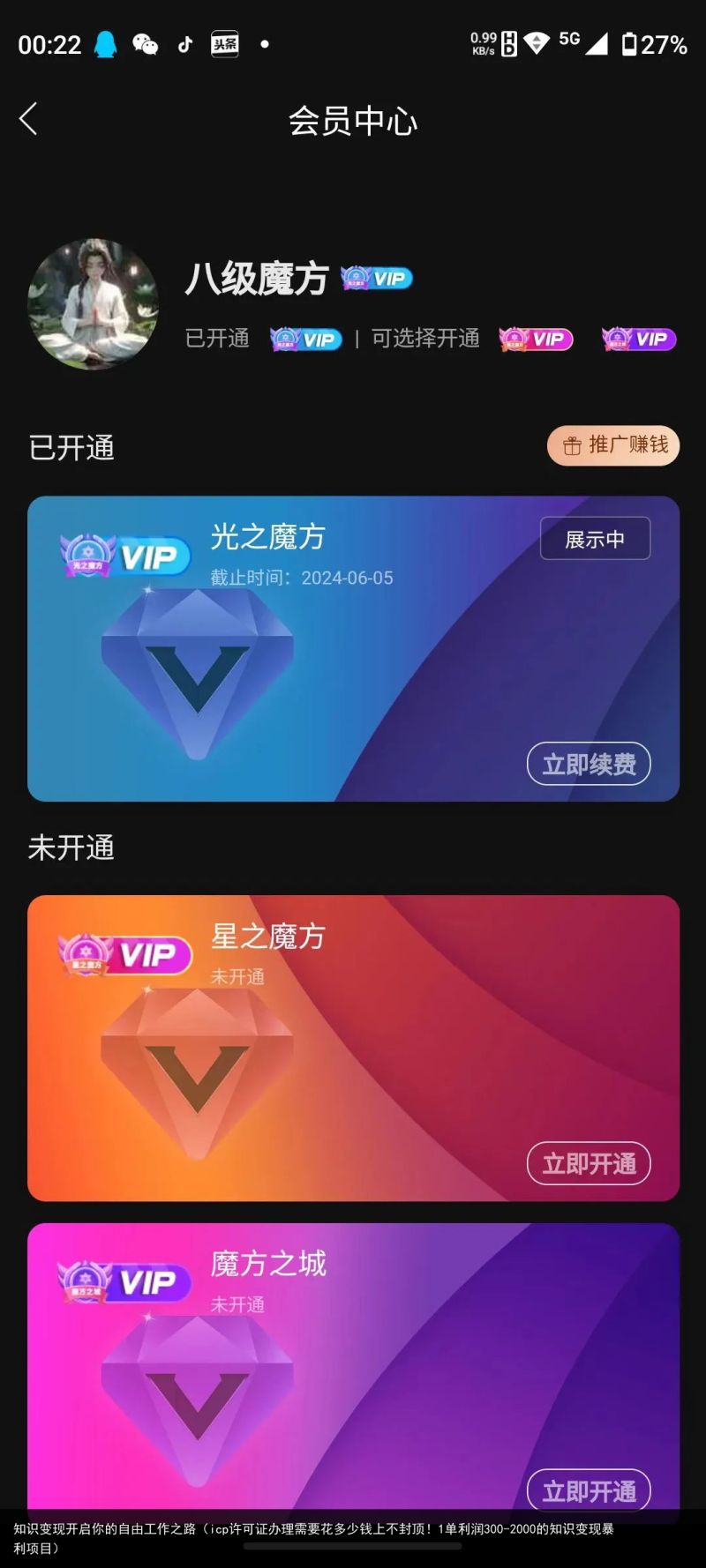Open the 推广赚钱 promotion button
Image resolution: width=706 pixels, height=1568 pixels.
pos(613,445)
